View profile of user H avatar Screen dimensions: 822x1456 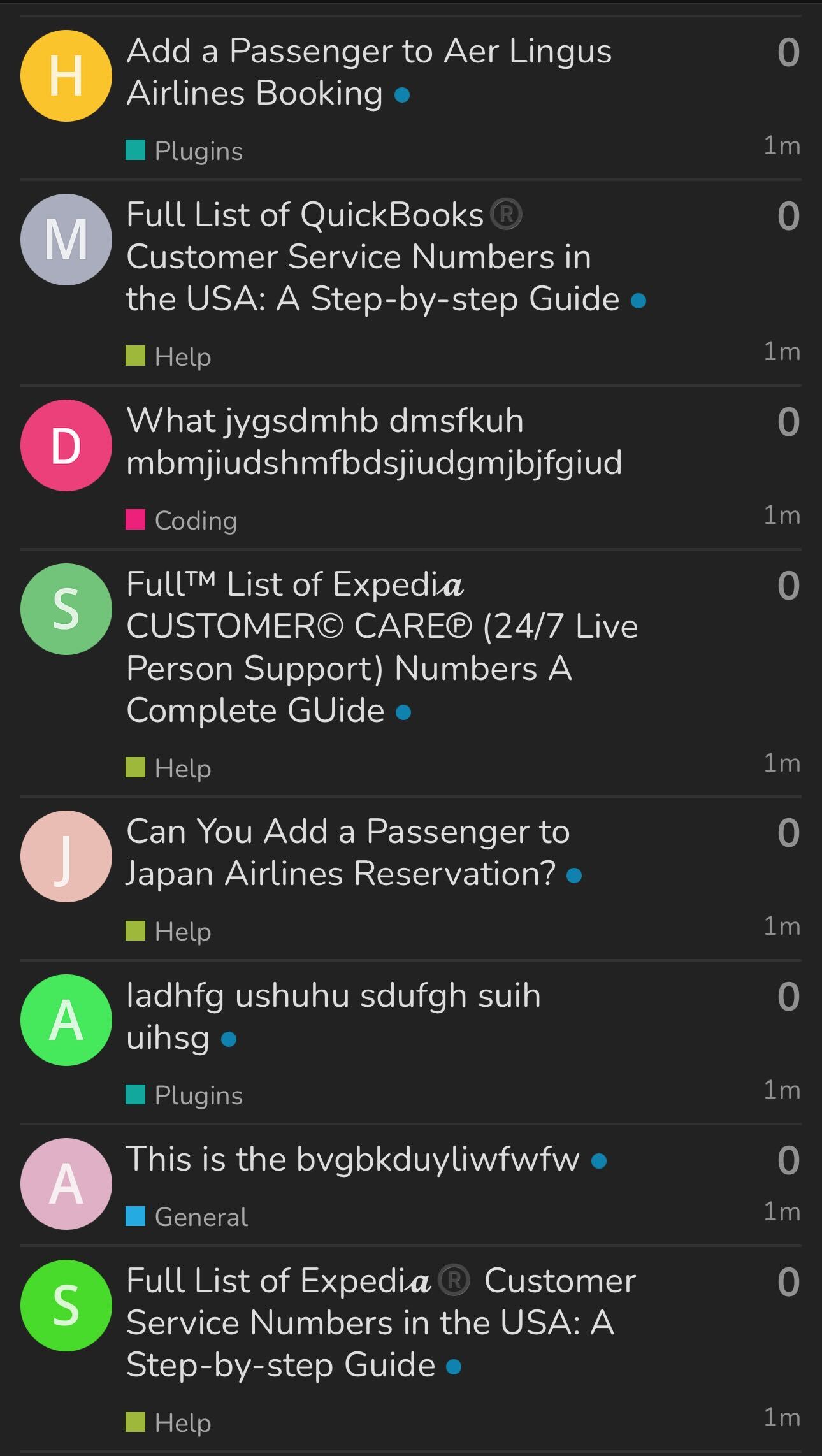click(x=66, y=76)
